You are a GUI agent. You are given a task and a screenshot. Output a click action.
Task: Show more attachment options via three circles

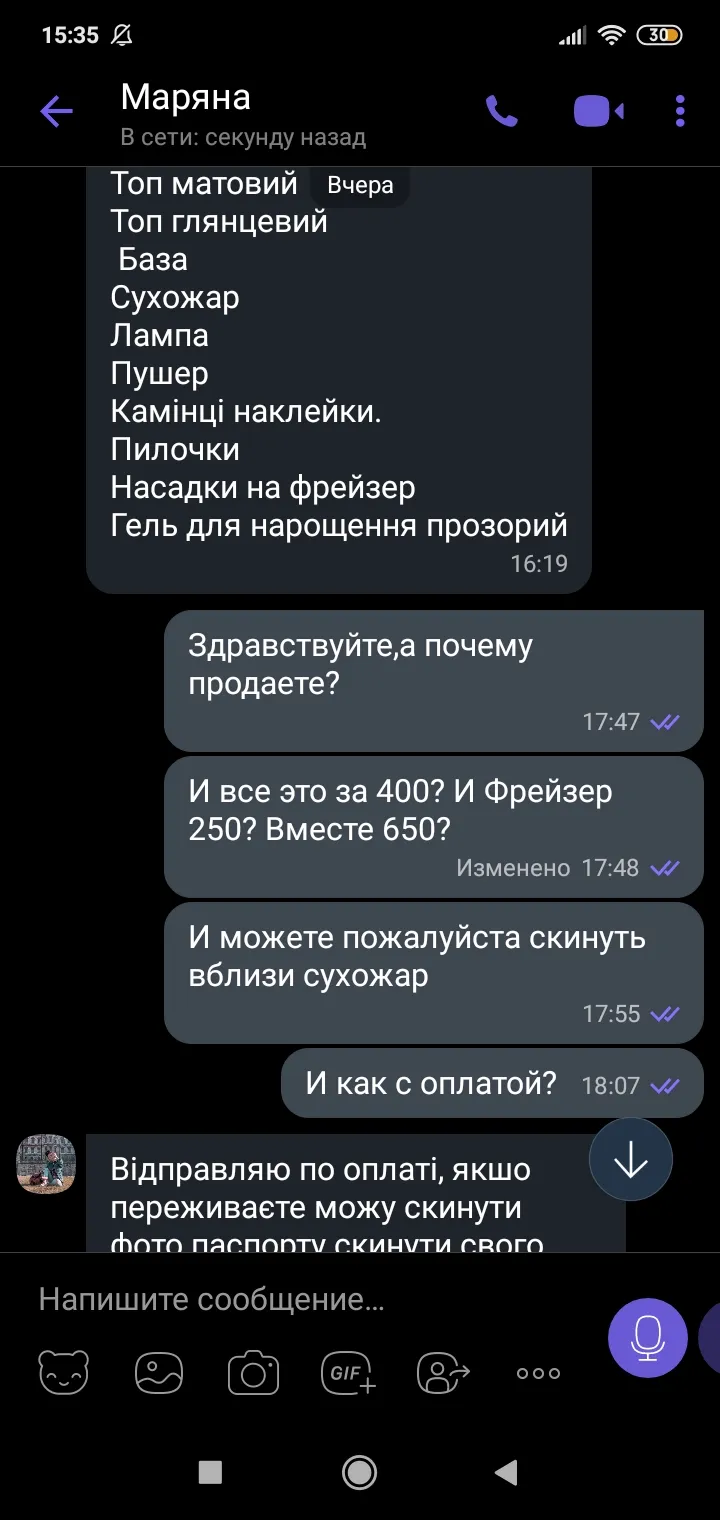pyautogui.click(x=538, y=1373)
